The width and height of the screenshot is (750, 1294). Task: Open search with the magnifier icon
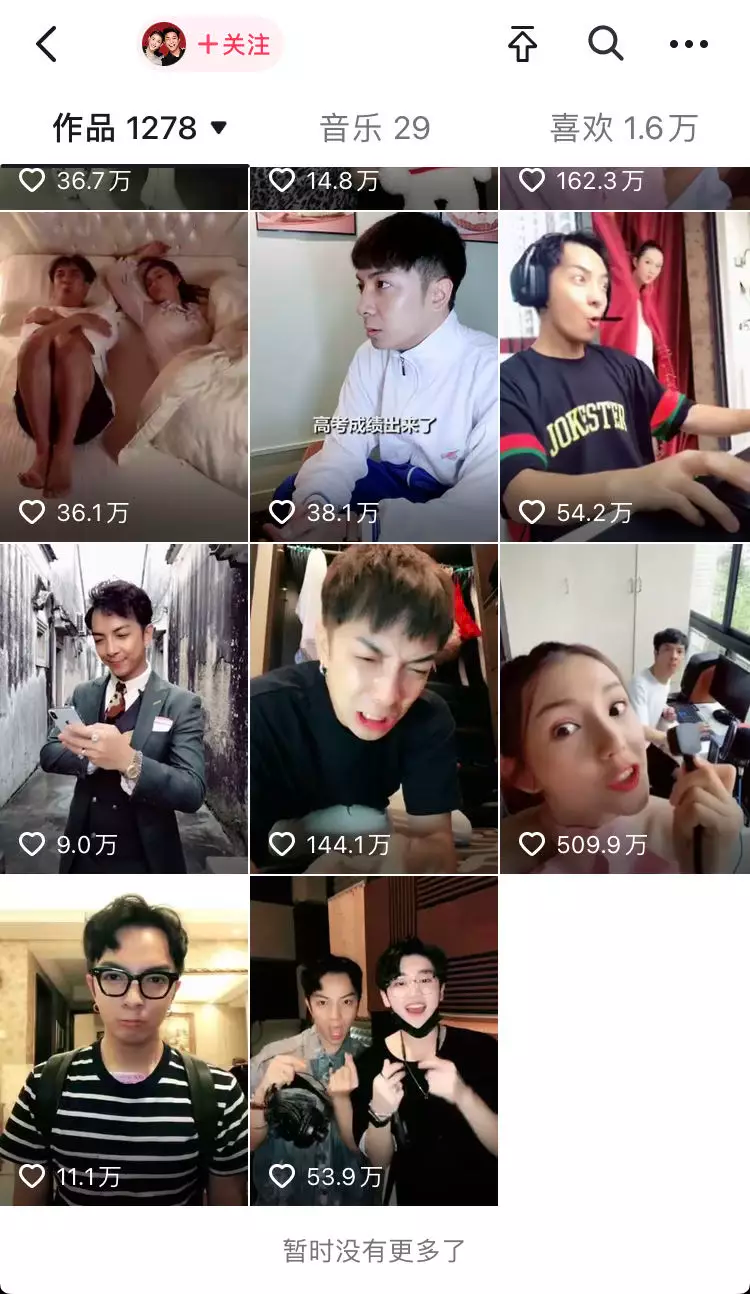605,44
